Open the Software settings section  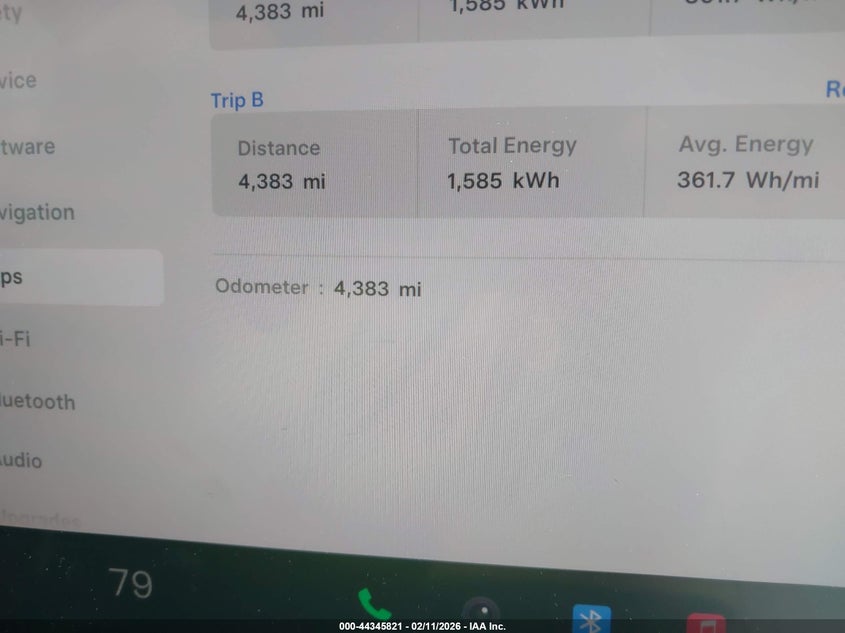[27, 147]
